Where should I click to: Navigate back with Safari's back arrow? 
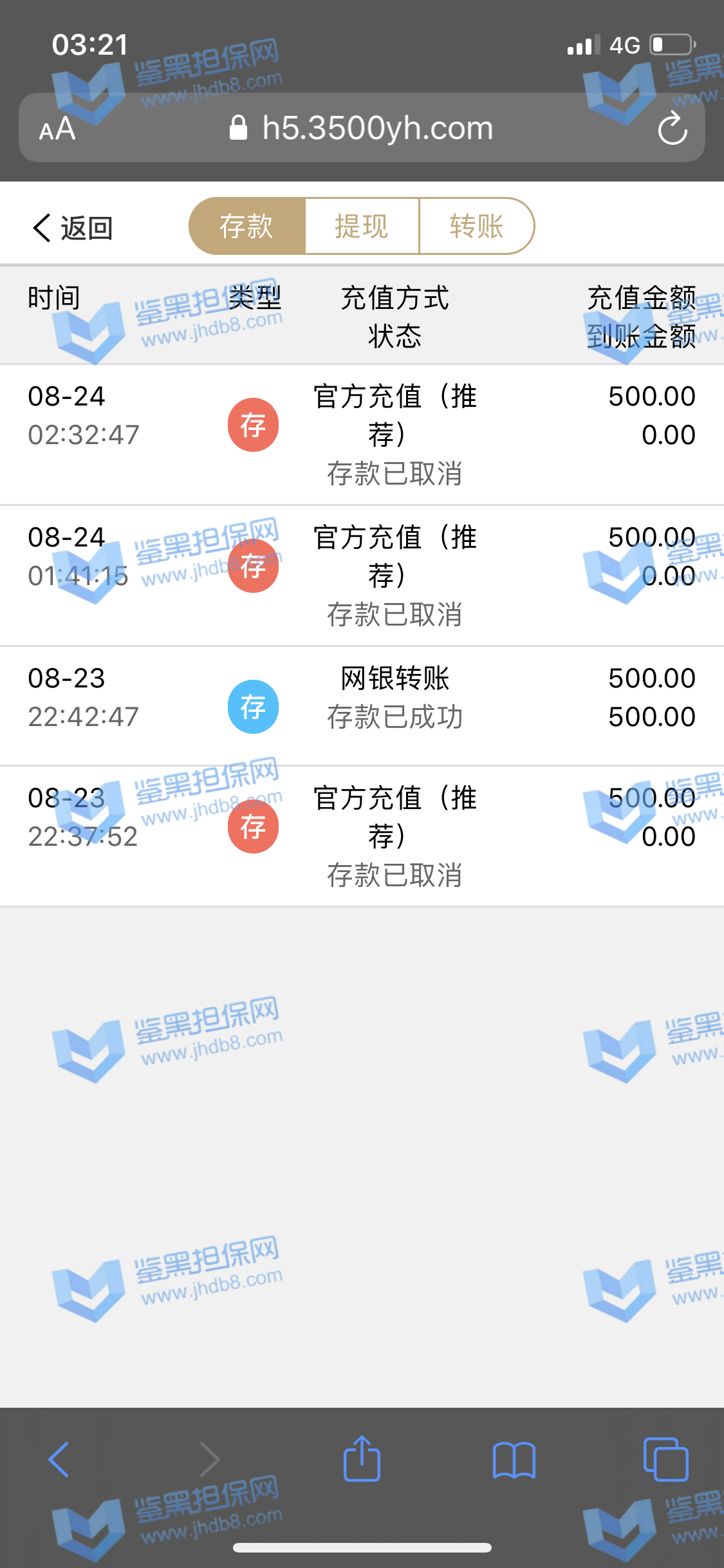pyautogui.click(x=59, y=1459)
